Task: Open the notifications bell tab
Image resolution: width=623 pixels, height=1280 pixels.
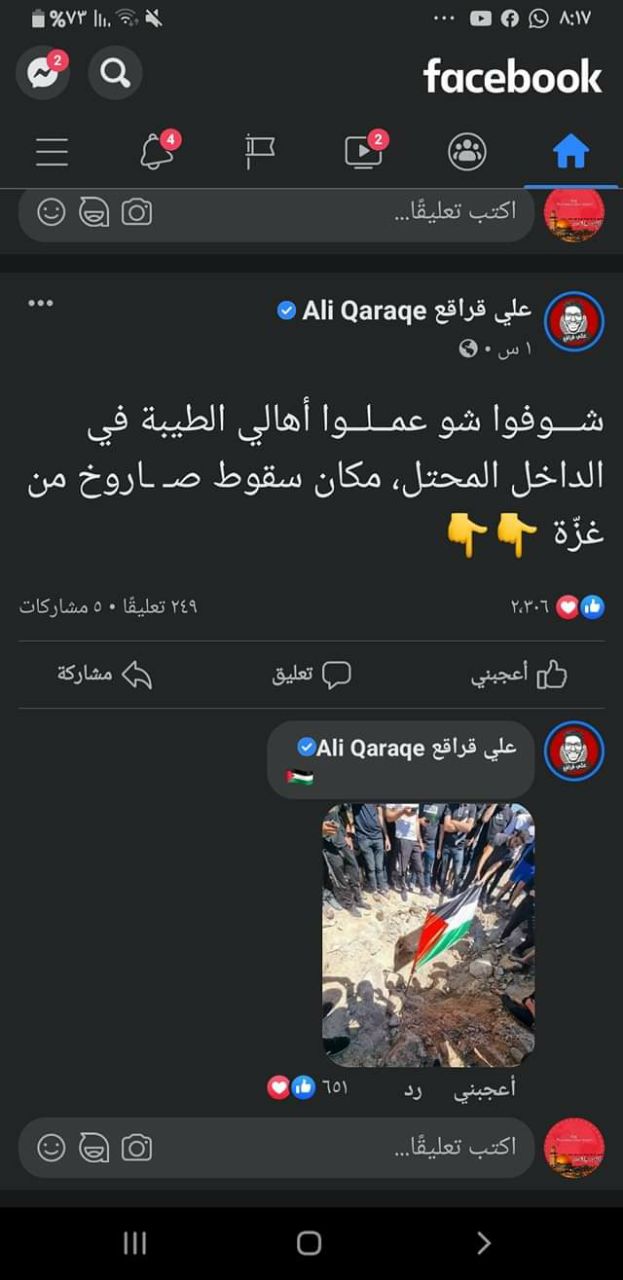Action: pos(155,152)
